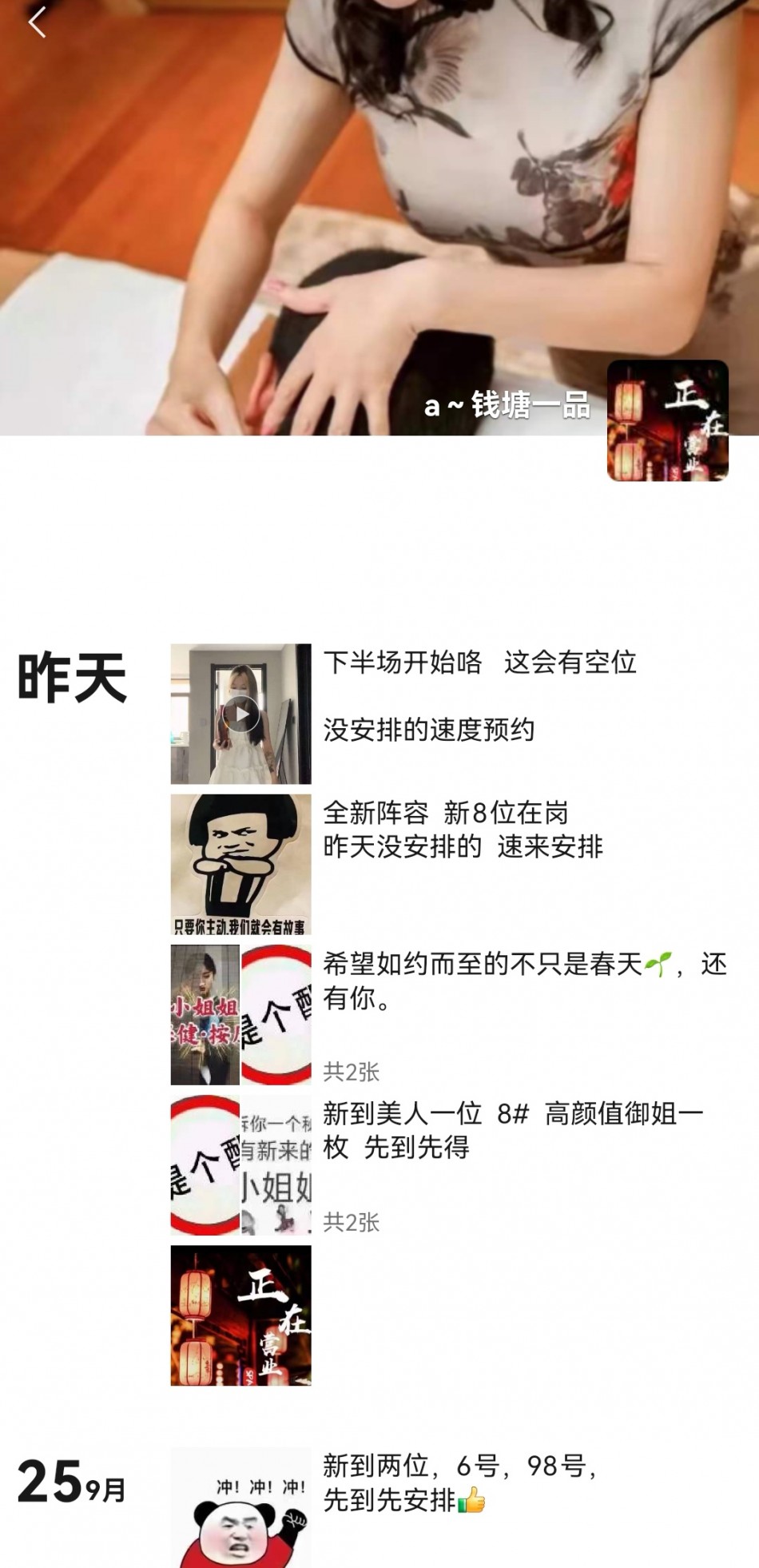The width and height of the screenshot is (759, 1568).
Task: Open the post 新到两位，6号，98号
Action: 459,1482
